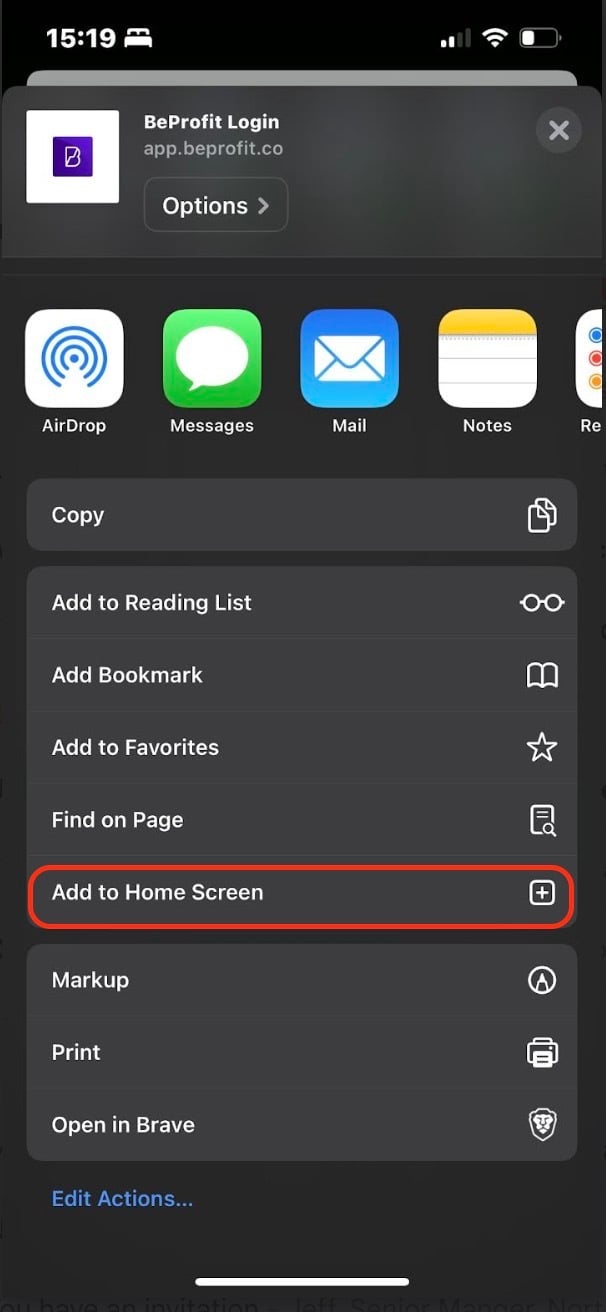Print the page
The width and height of the screenshot is (606, 1312).
(302, 1052)
